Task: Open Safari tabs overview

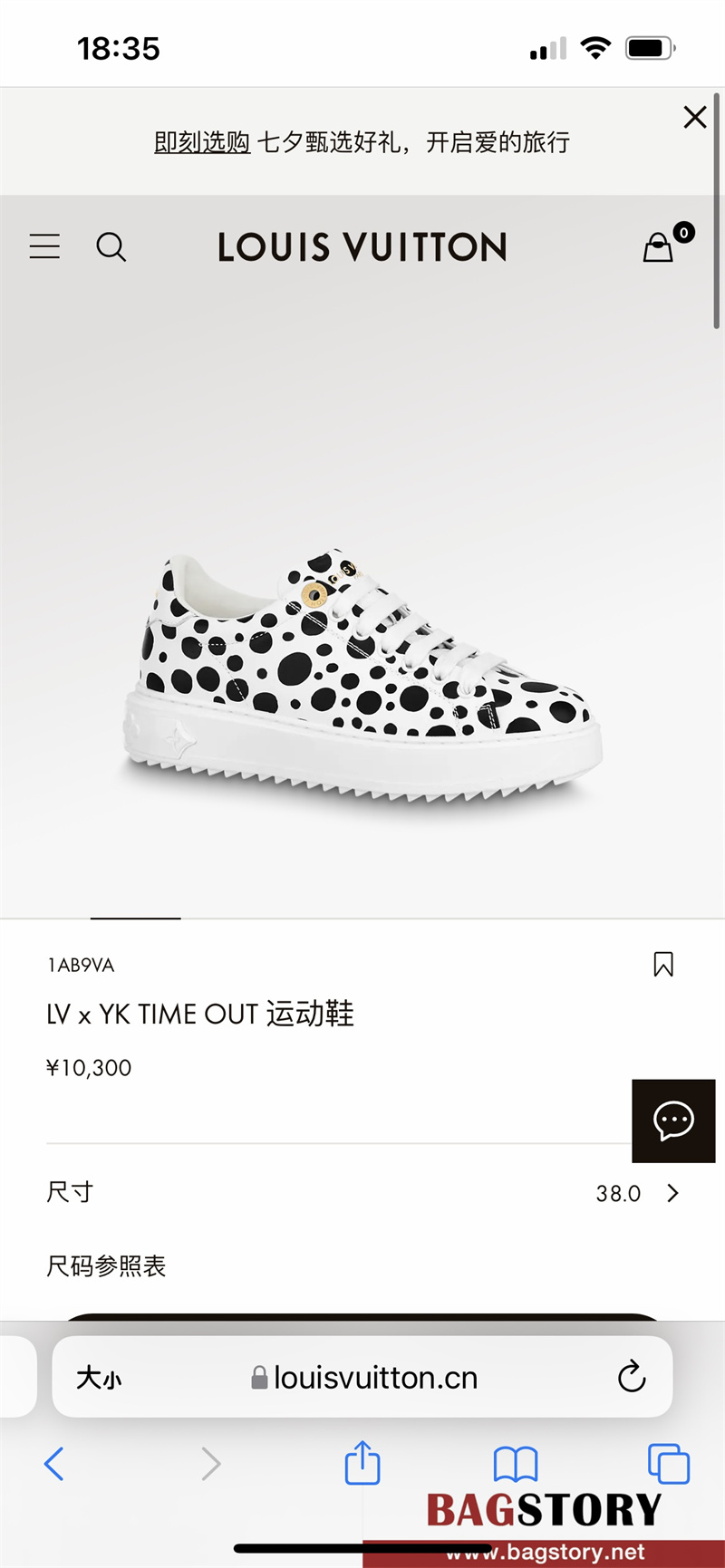Action: (669, 1463)
